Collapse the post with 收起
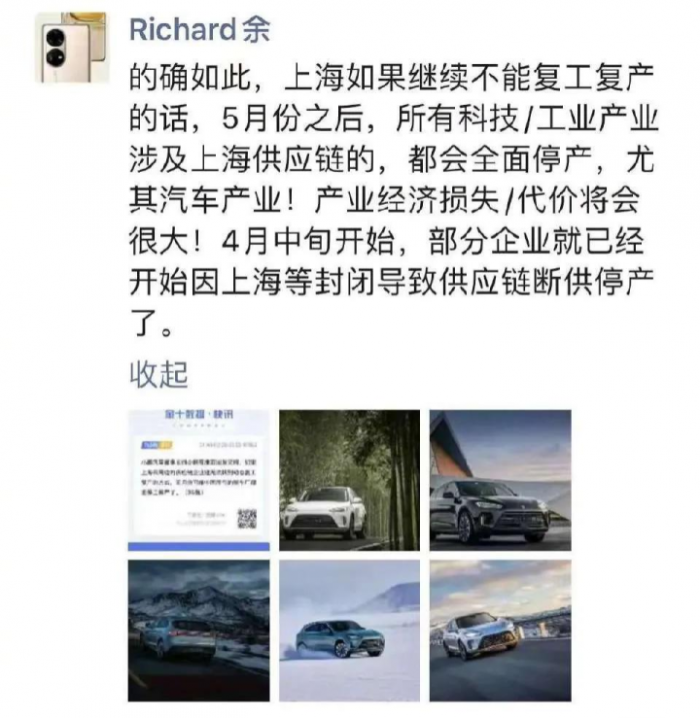 (158, 374)
